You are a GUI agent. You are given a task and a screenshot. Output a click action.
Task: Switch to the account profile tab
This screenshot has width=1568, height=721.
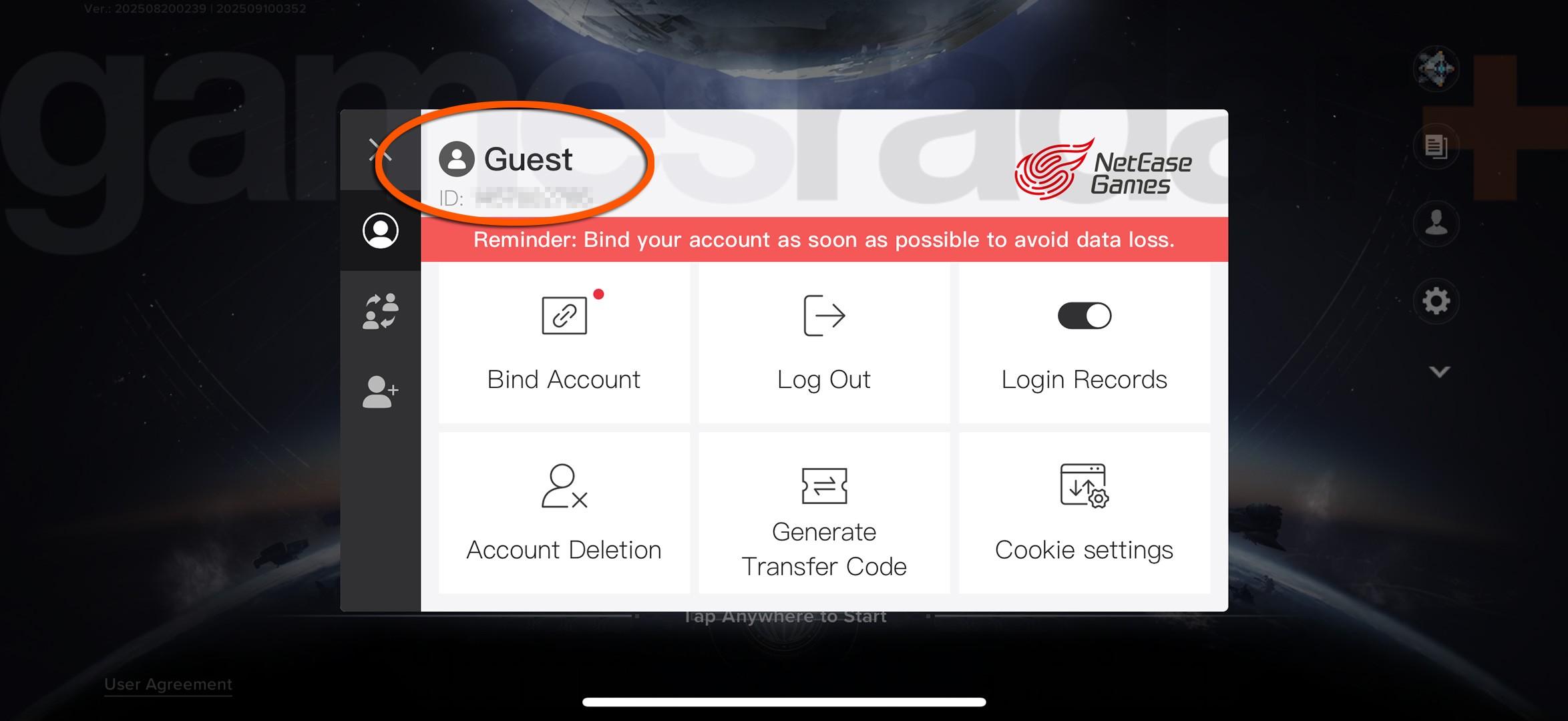pos(380,231)
